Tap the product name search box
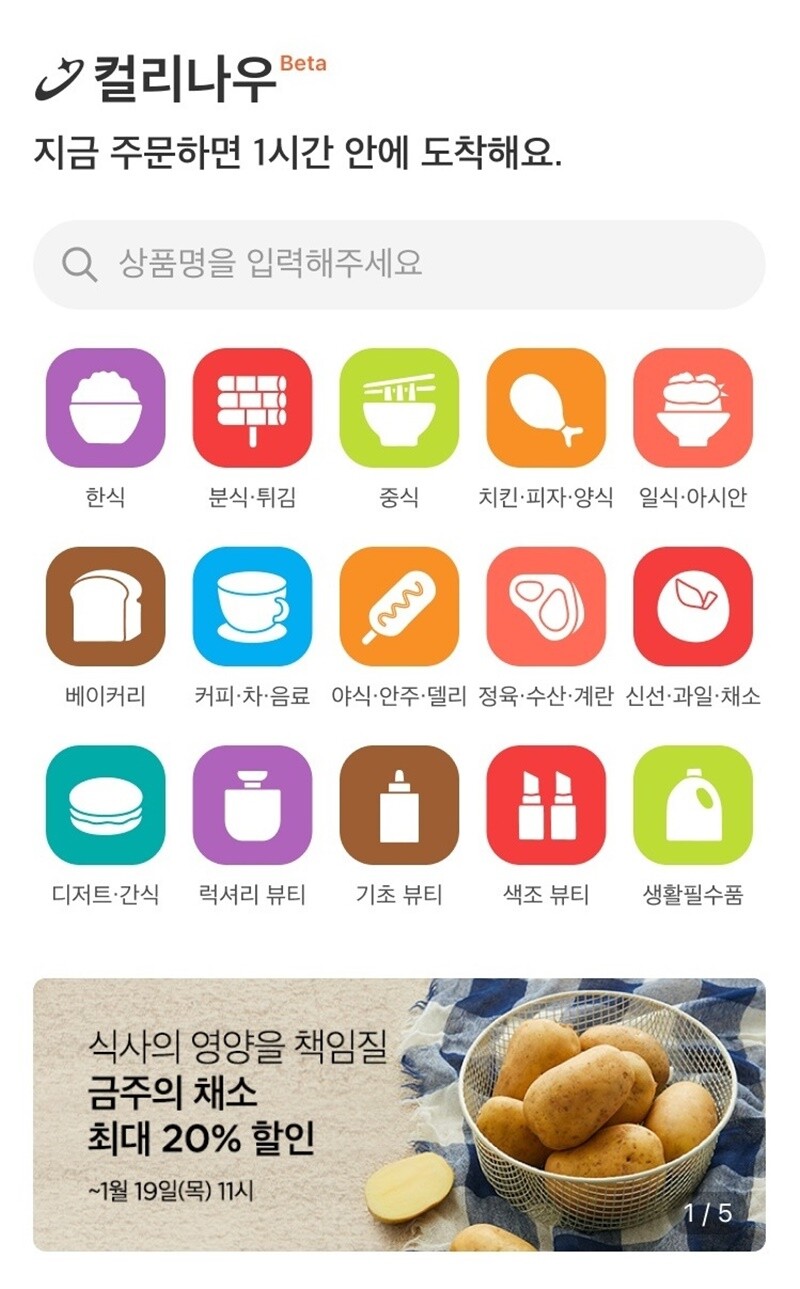This screenshot has width=800, height=1289. click(400, 264)
